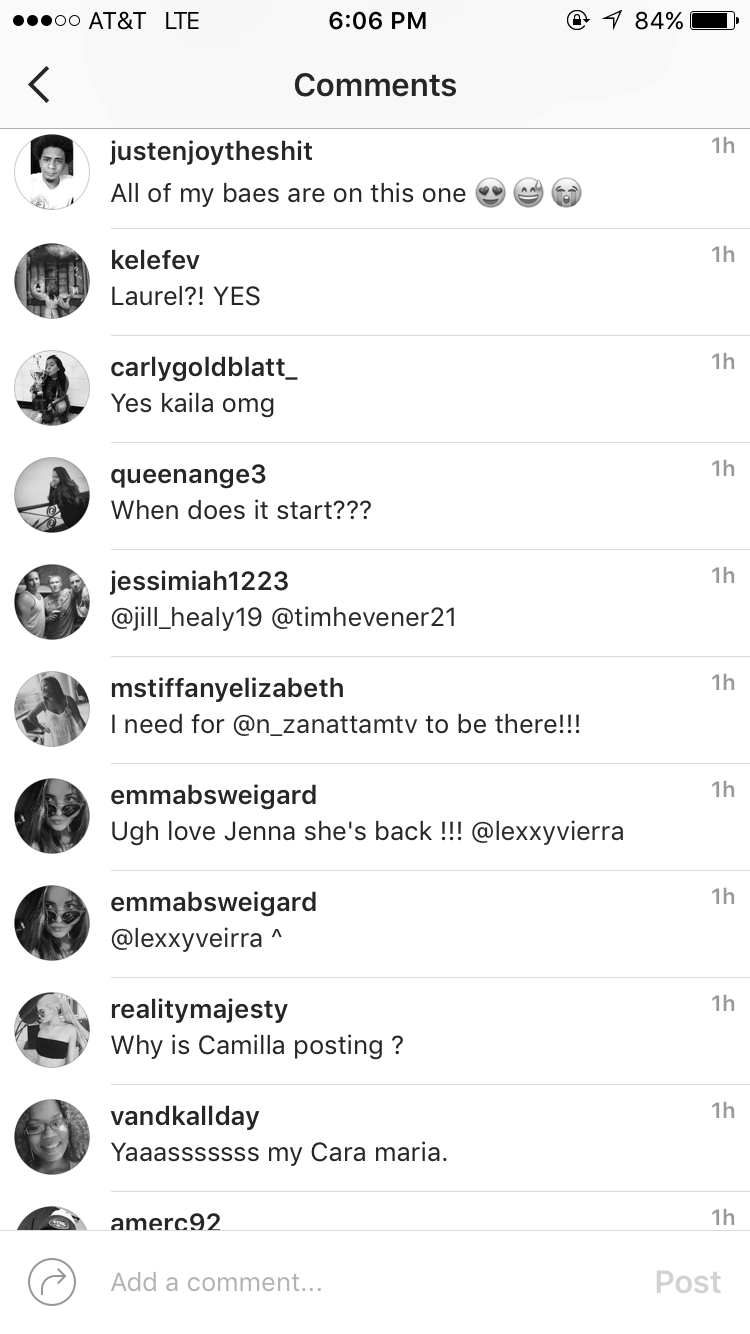View vandkallday's profile via avatar
The height and width of the screenshot is (1334, 750).
[x=52, y=1137]
